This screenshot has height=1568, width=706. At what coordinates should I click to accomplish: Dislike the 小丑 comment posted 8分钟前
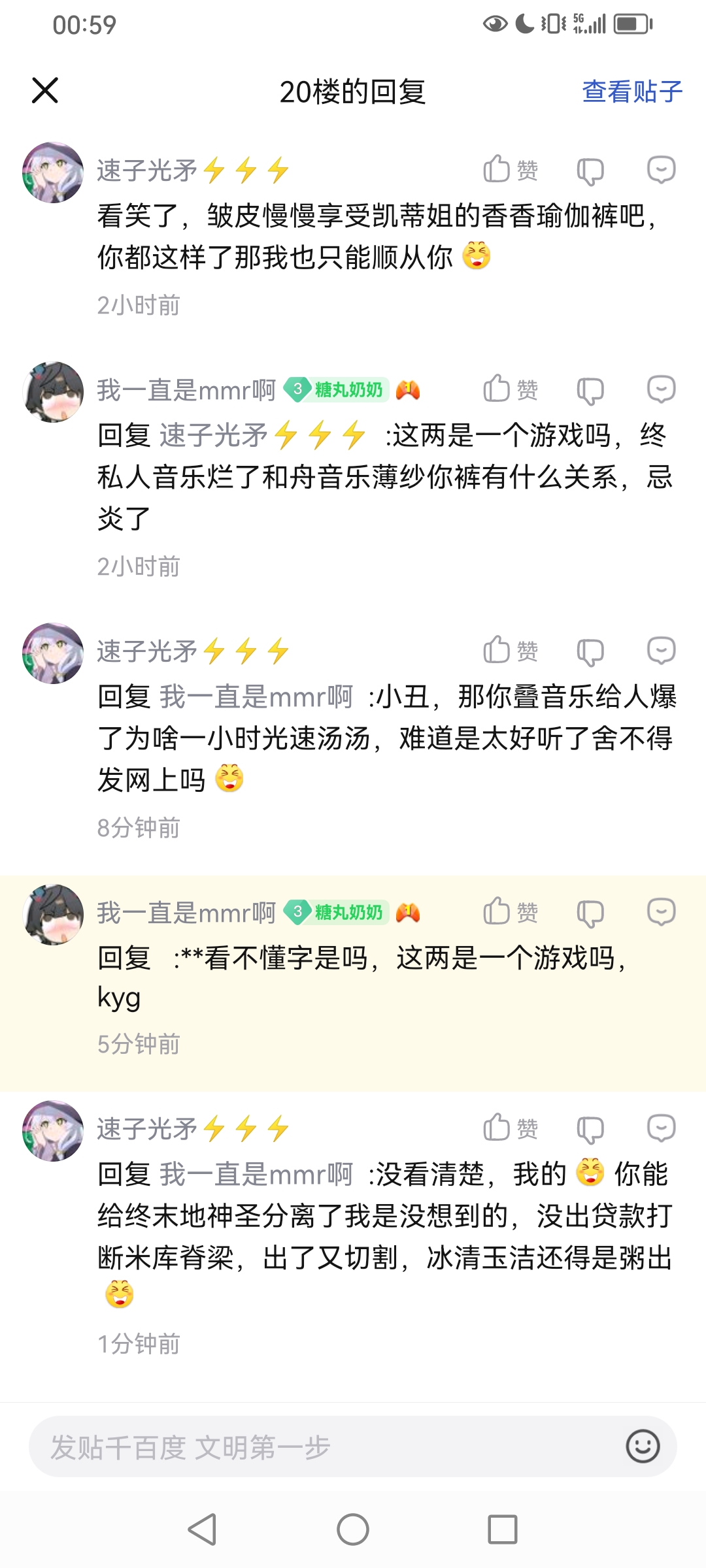[590, 652]
